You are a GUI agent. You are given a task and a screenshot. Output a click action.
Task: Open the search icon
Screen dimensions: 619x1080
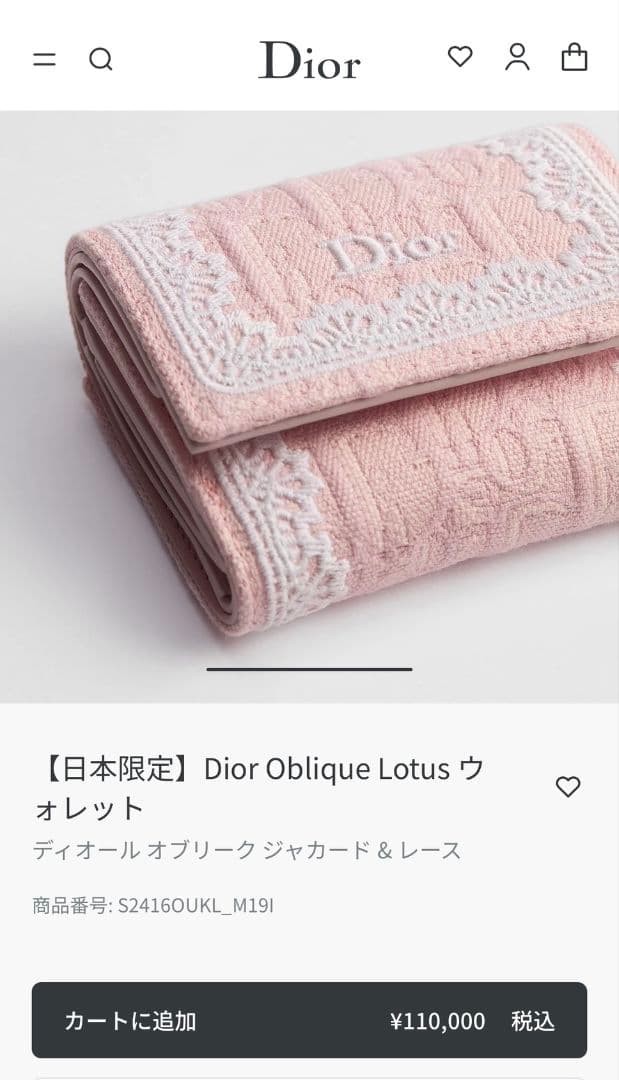(101, 59)
